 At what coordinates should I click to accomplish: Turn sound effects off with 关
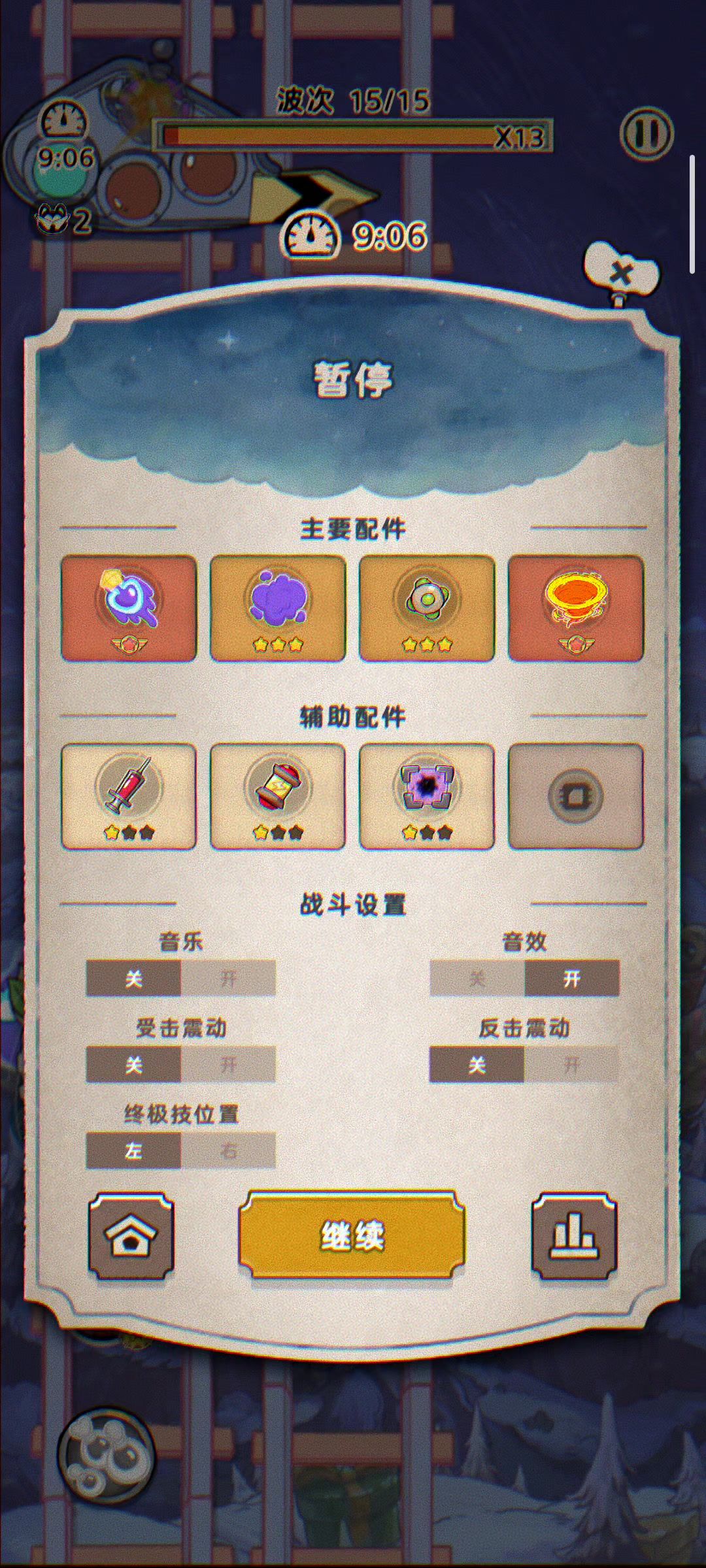pyautogui.click(x=477, y=978)
